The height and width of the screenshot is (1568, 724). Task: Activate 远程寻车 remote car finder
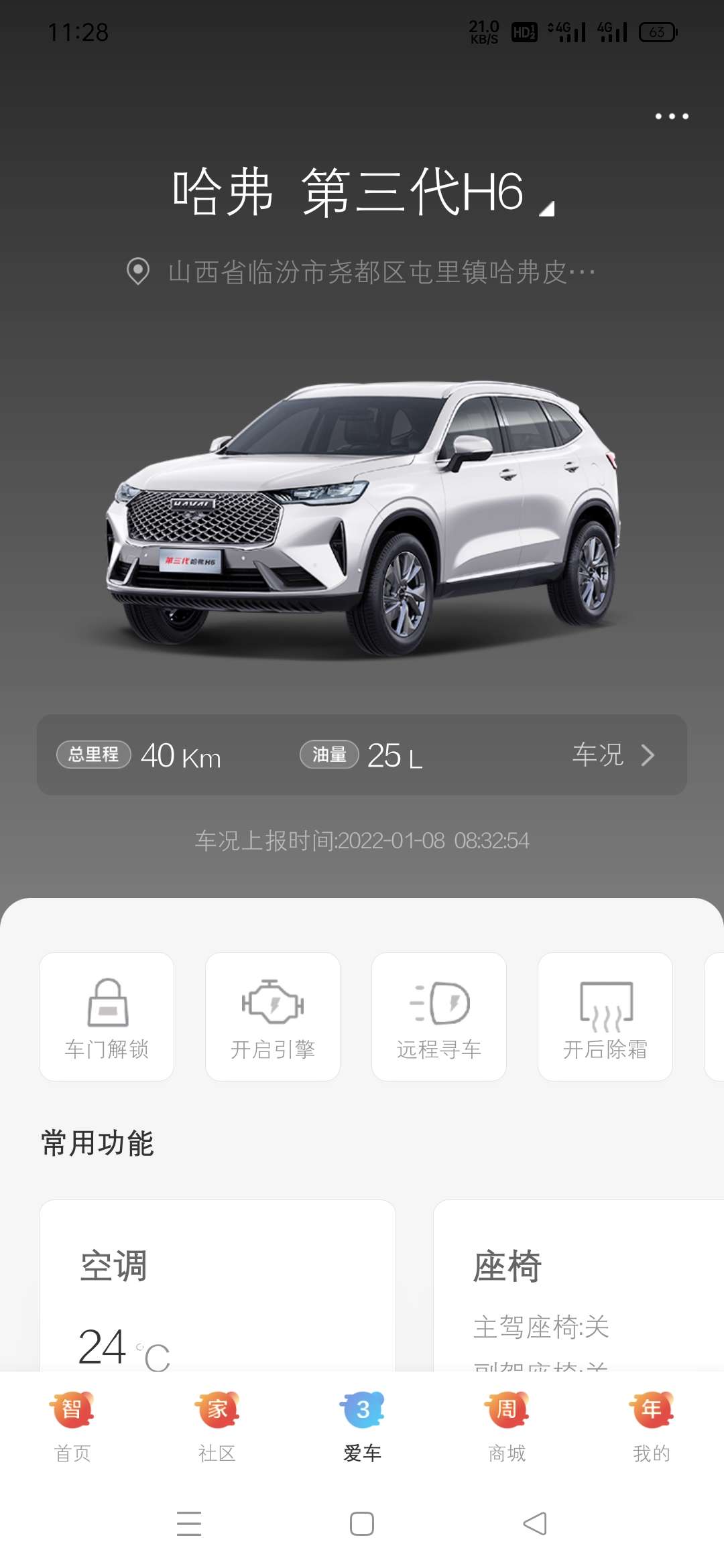click(x=439, y=1017)
